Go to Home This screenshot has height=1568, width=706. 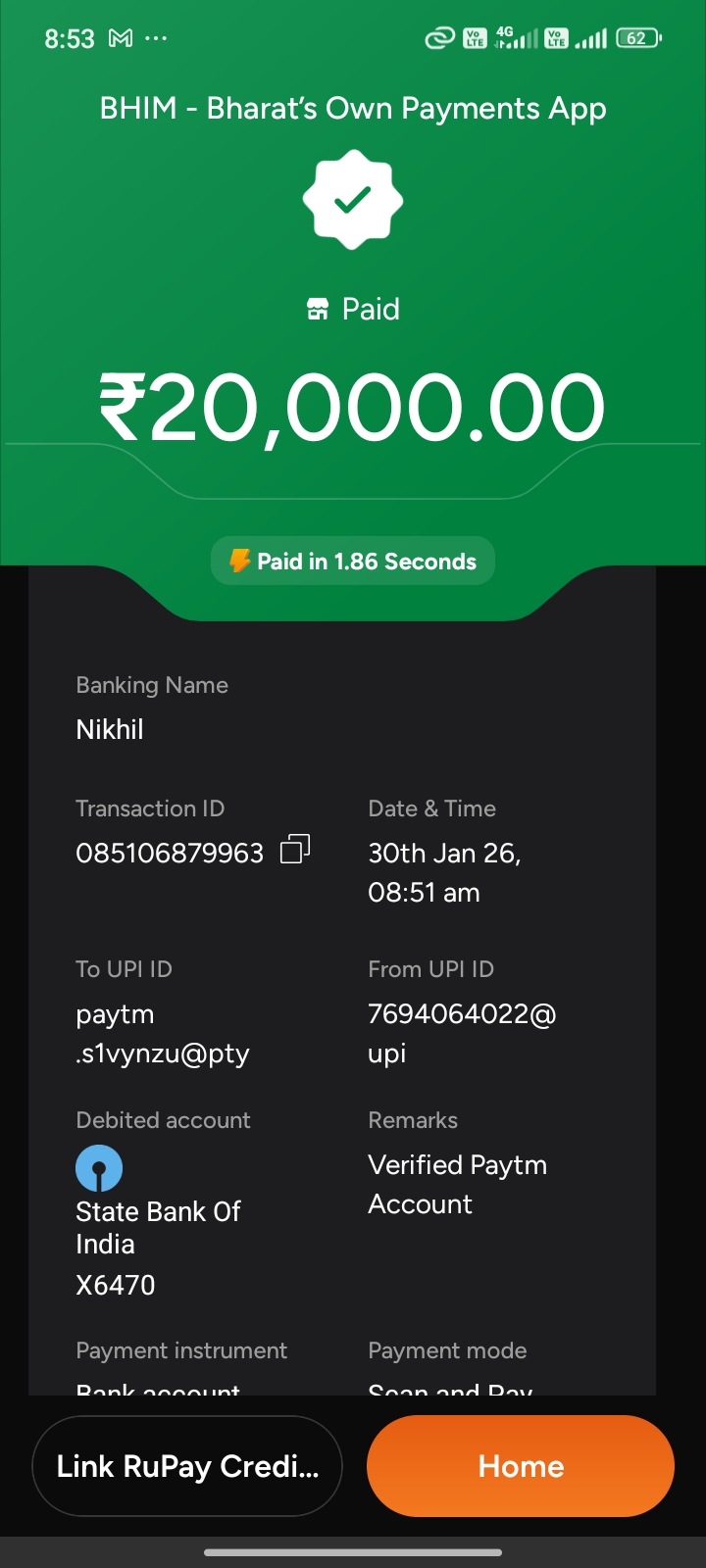point(521,1466)
